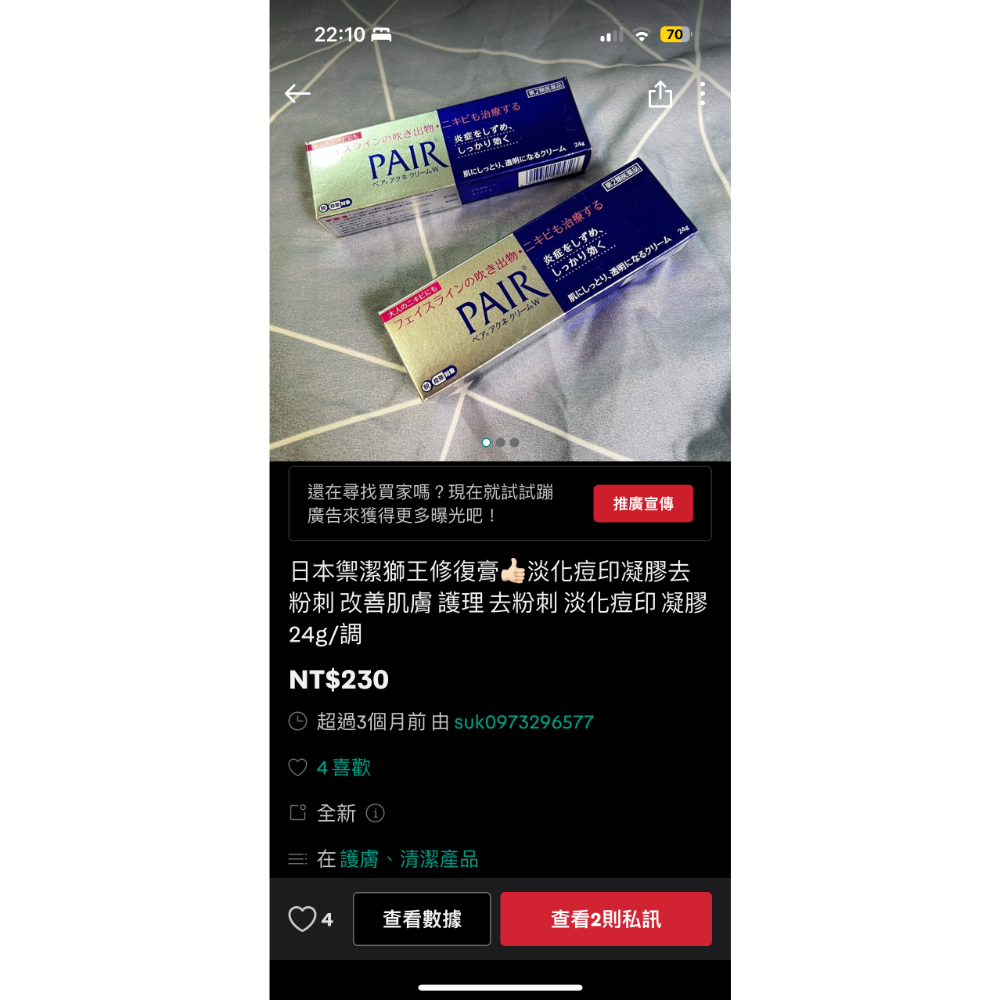This screenshot has height=1000, width=1000.
Task: Open seller suk0973296577's profile
Action: click(524, 722)
